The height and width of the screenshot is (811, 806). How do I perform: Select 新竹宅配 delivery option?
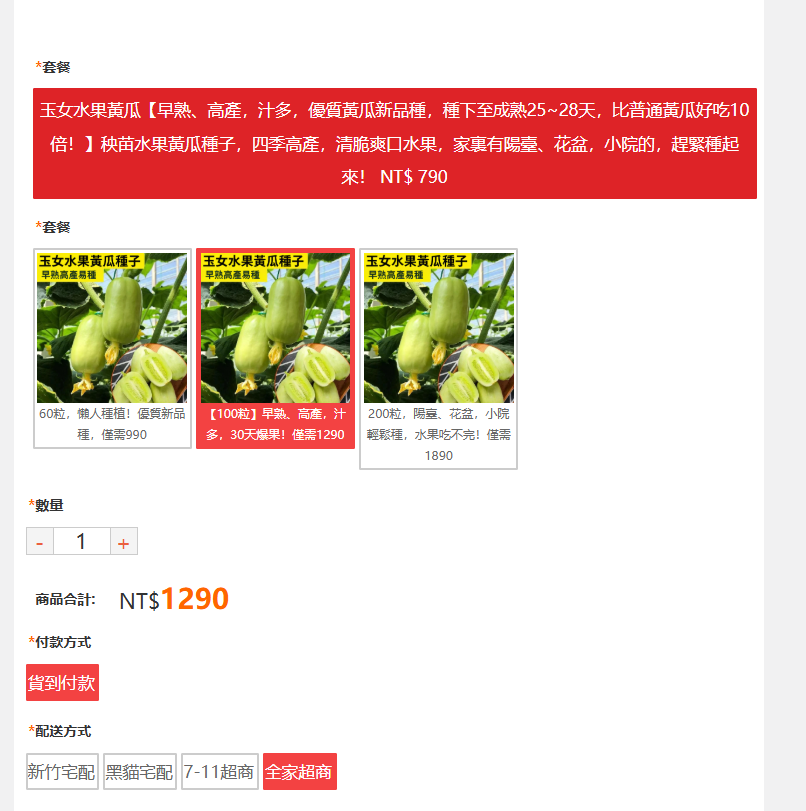pyautogui.click(x=62, y=772)
